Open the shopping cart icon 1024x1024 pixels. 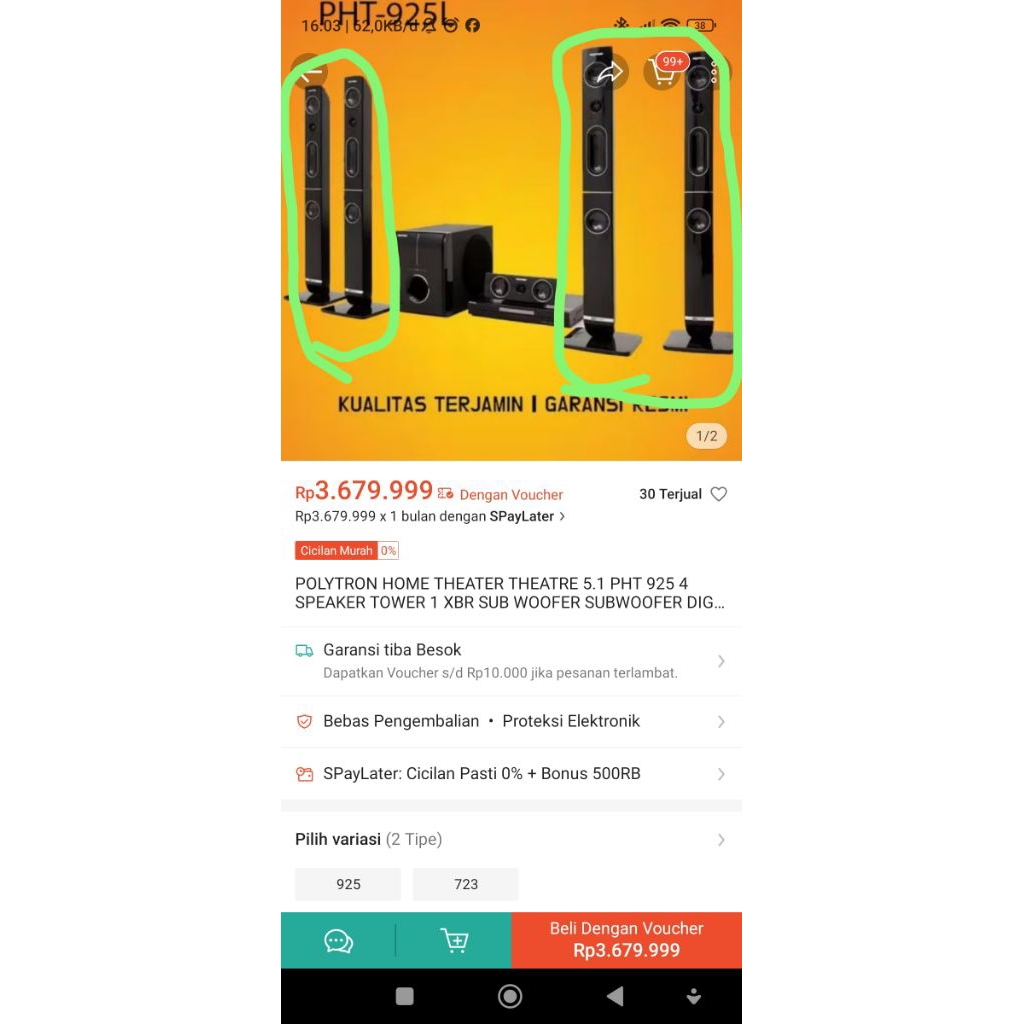point(663,72)
